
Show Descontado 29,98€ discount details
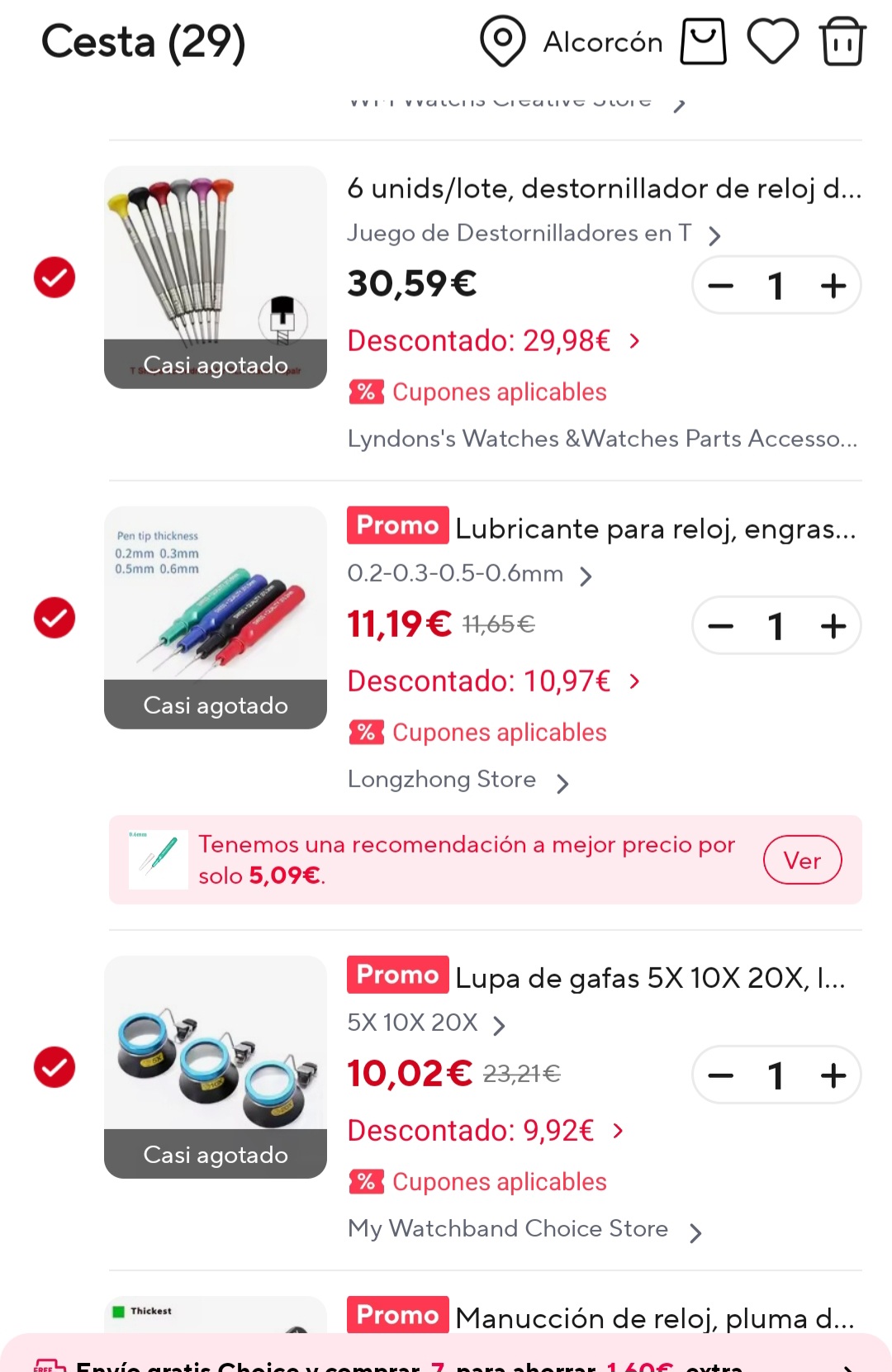[493, 340]
